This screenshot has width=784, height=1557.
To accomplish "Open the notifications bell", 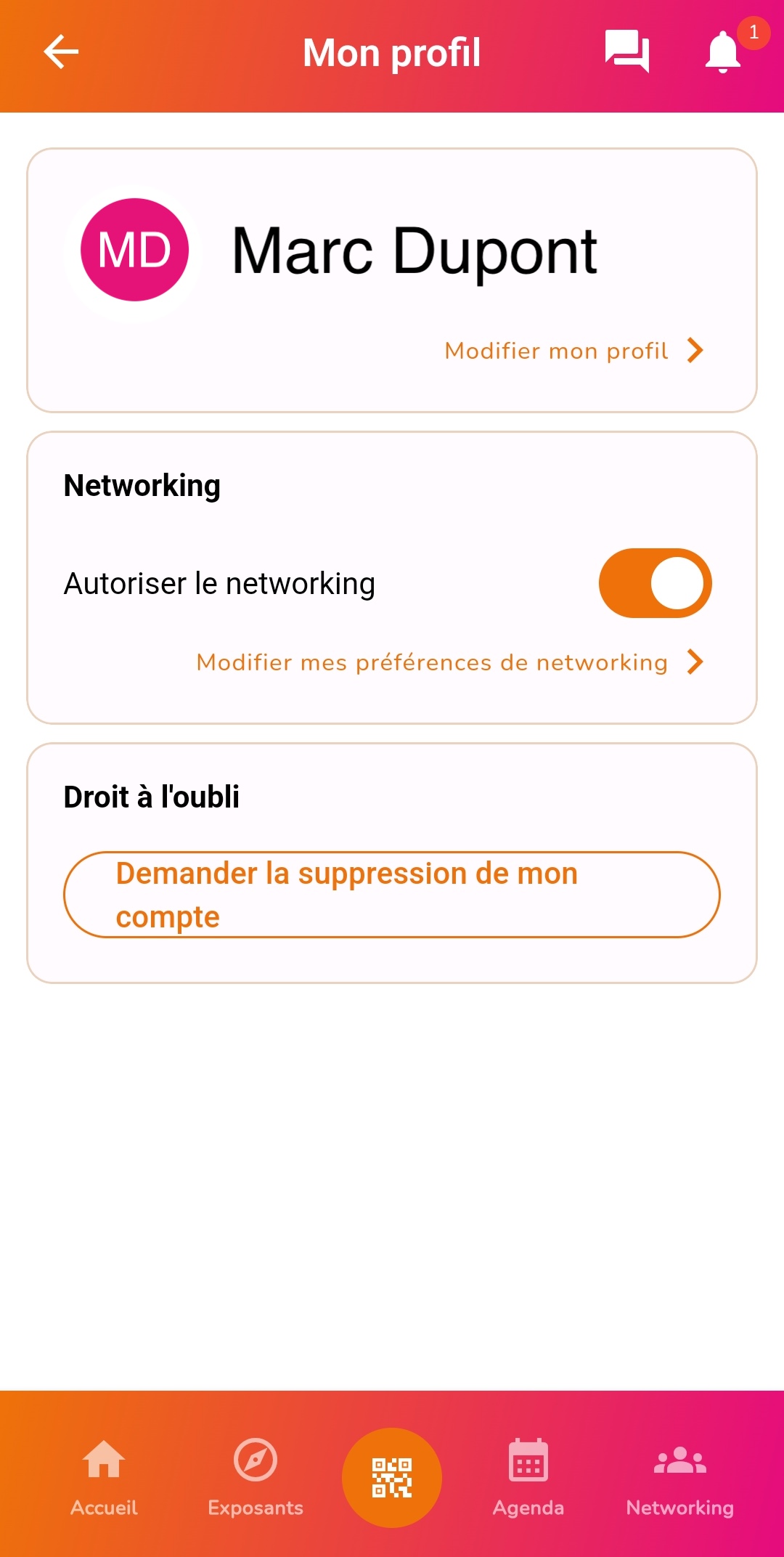I will tap(723, 52).
